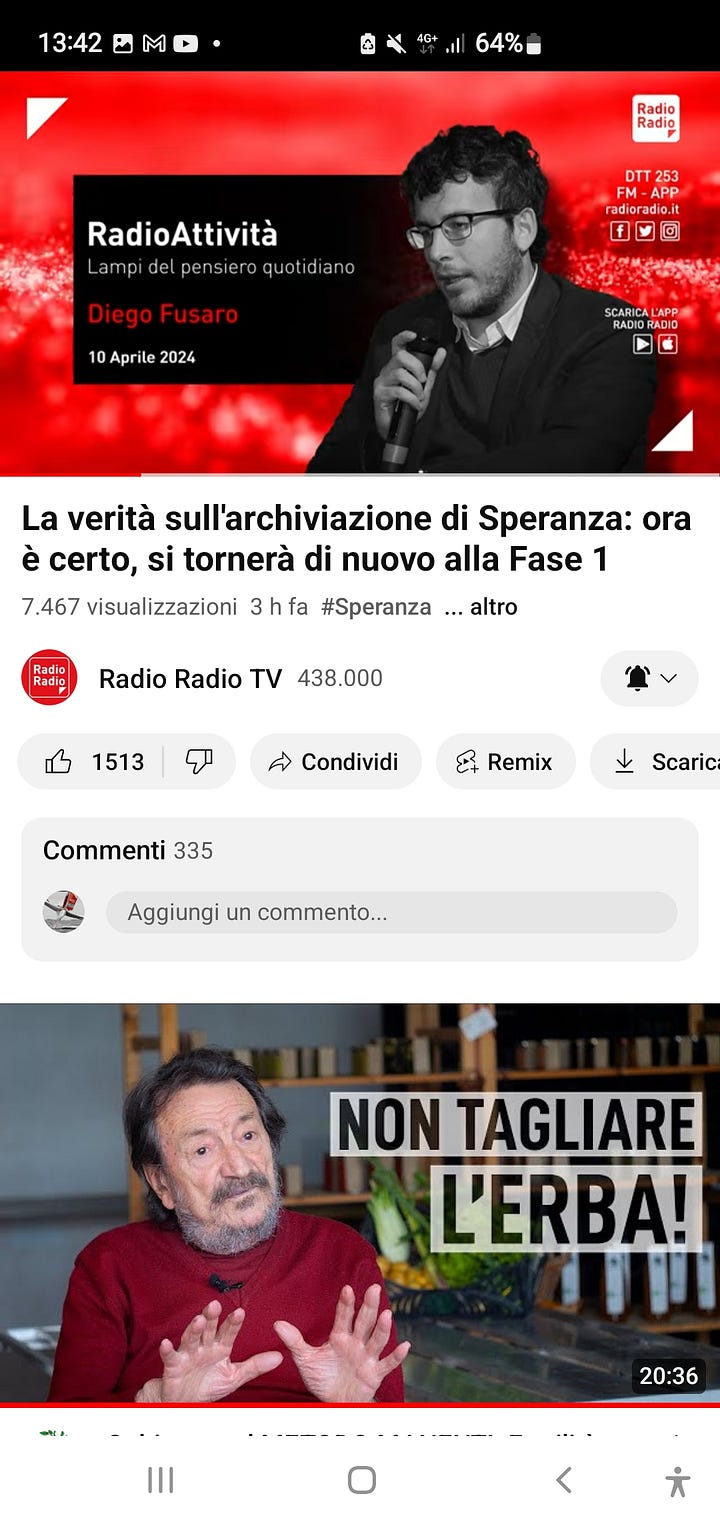This screenshot has height=1520, width=720.
Task: Open the notification bell dropdown
Action: (x=649, y=678)
